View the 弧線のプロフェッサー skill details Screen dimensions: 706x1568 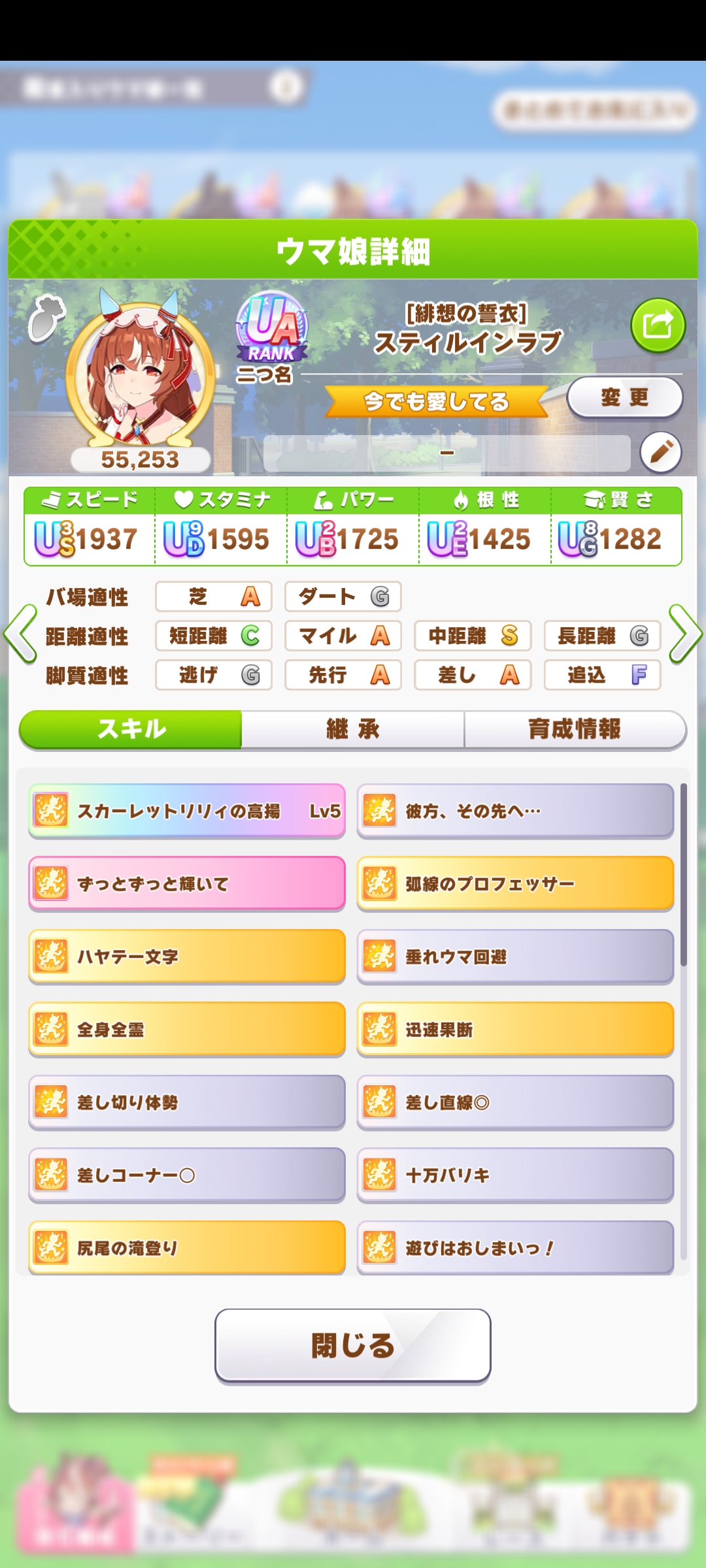(515, 884)
